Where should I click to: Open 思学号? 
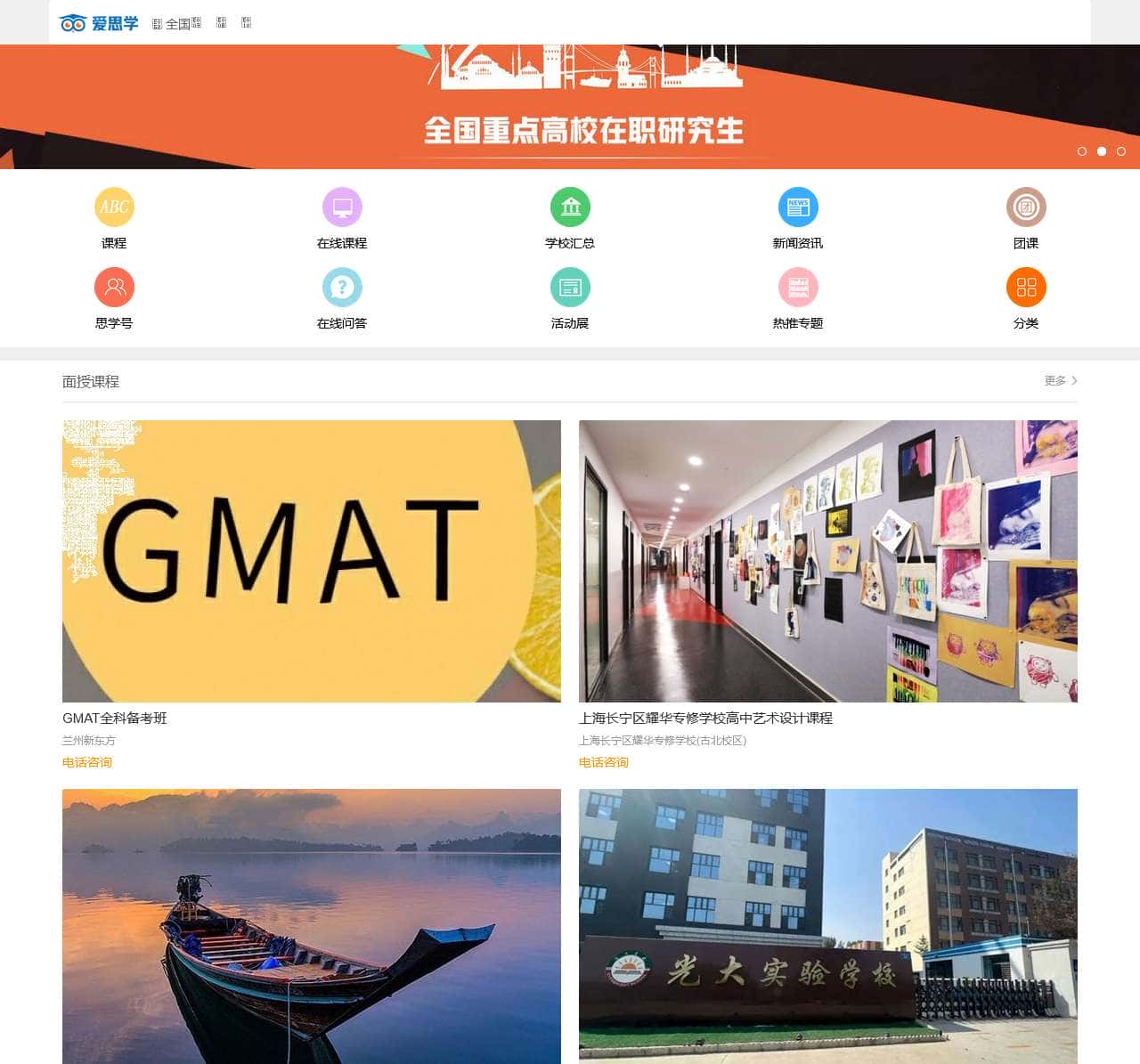tap(114, 297)
